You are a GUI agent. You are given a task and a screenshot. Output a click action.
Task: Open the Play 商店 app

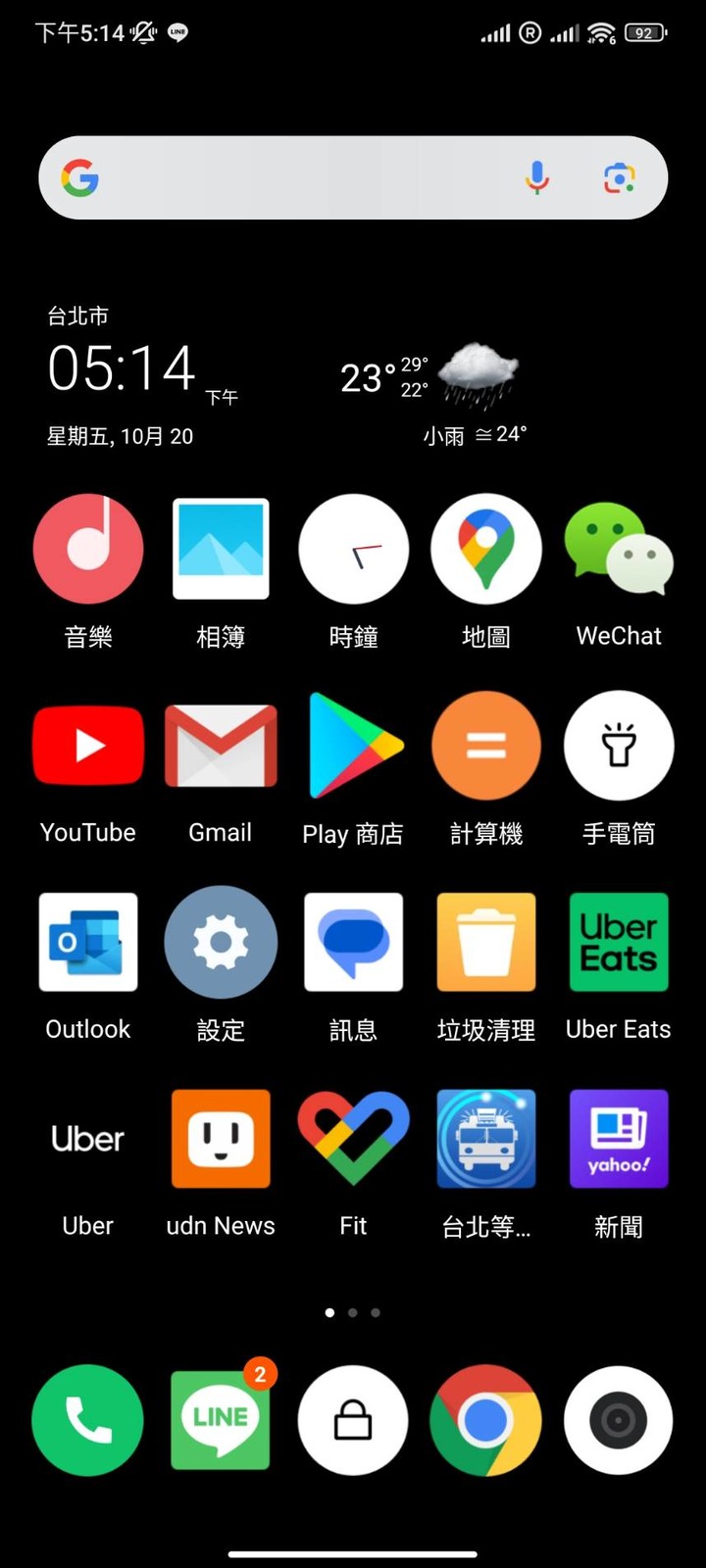[353, 746]
